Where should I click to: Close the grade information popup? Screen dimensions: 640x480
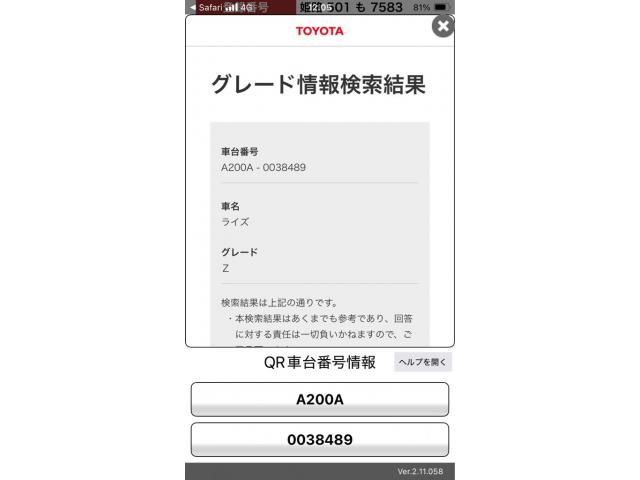[443, 26]
